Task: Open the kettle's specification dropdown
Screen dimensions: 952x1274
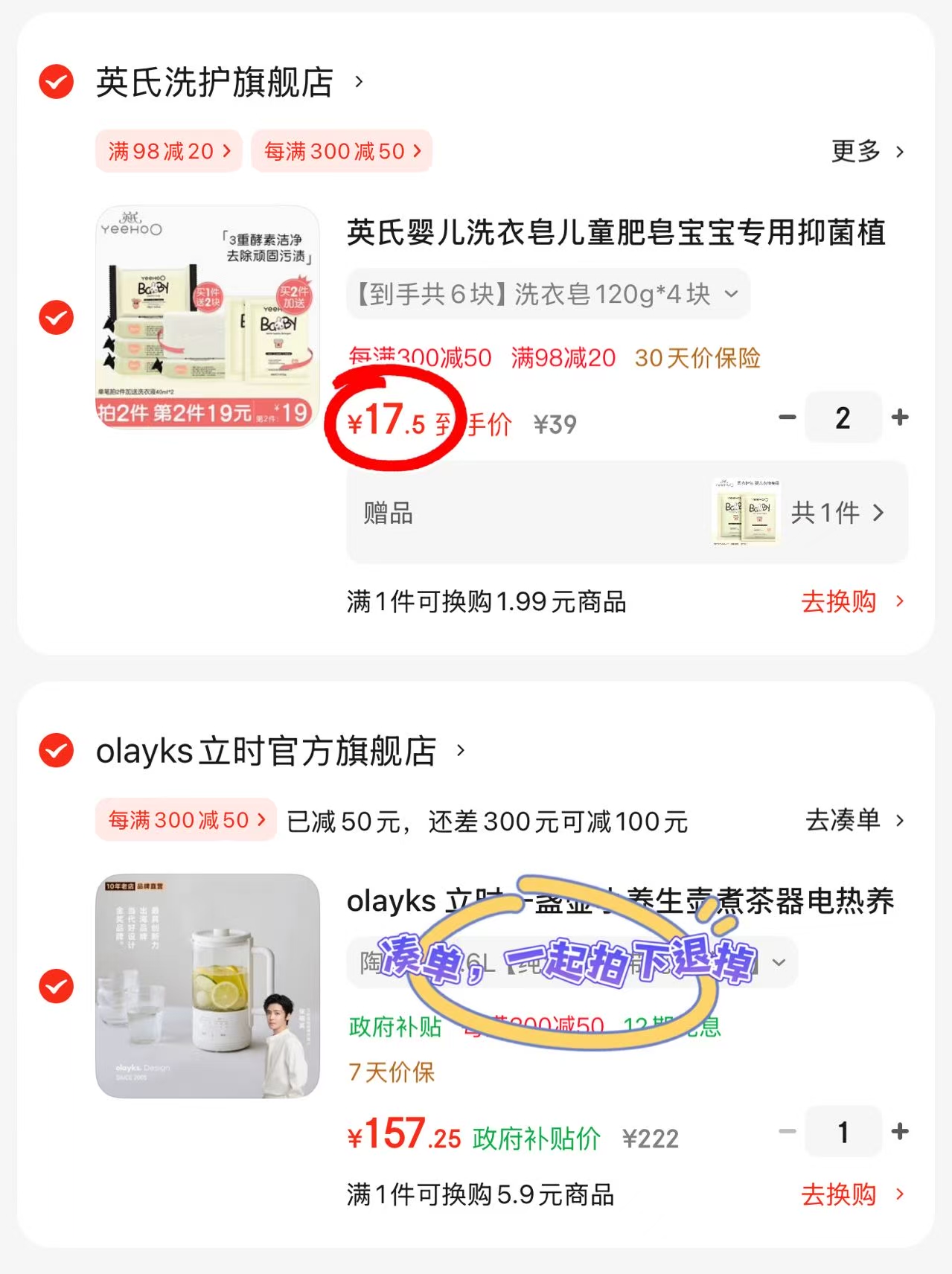Action: (x=779, y=963)
